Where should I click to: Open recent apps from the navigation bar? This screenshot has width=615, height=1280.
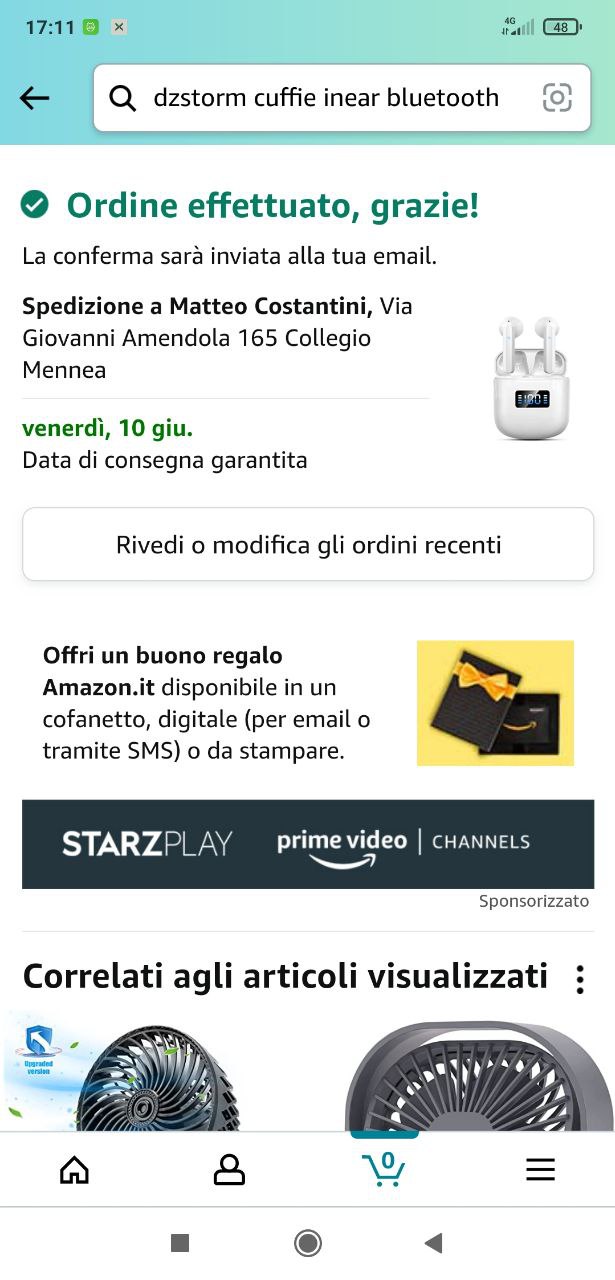[180, 1243]
